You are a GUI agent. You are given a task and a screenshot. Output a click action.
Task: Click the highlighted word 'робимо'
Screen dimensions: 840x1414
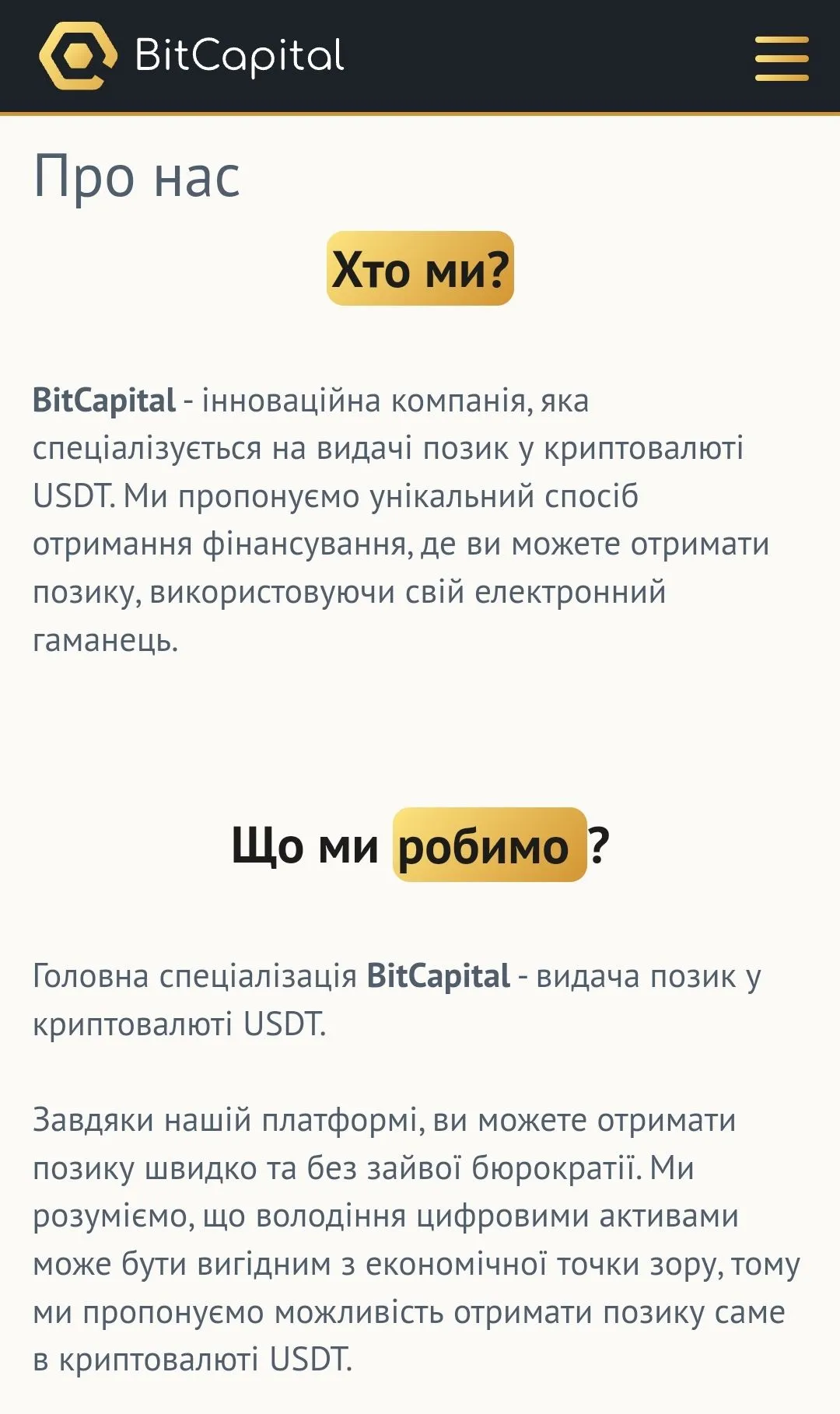[488, 845]
